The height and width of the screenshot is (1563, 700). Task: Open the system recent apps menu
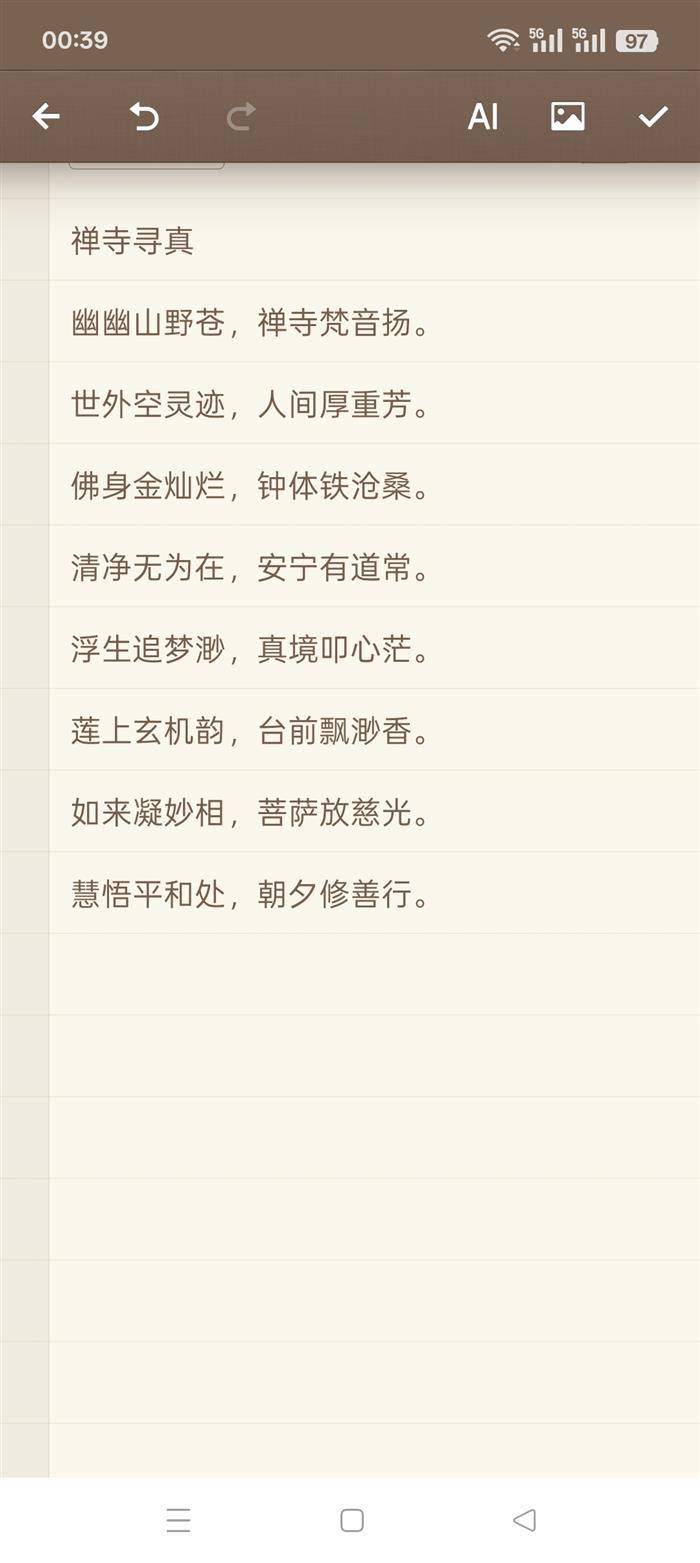[x=178, y=1520]
